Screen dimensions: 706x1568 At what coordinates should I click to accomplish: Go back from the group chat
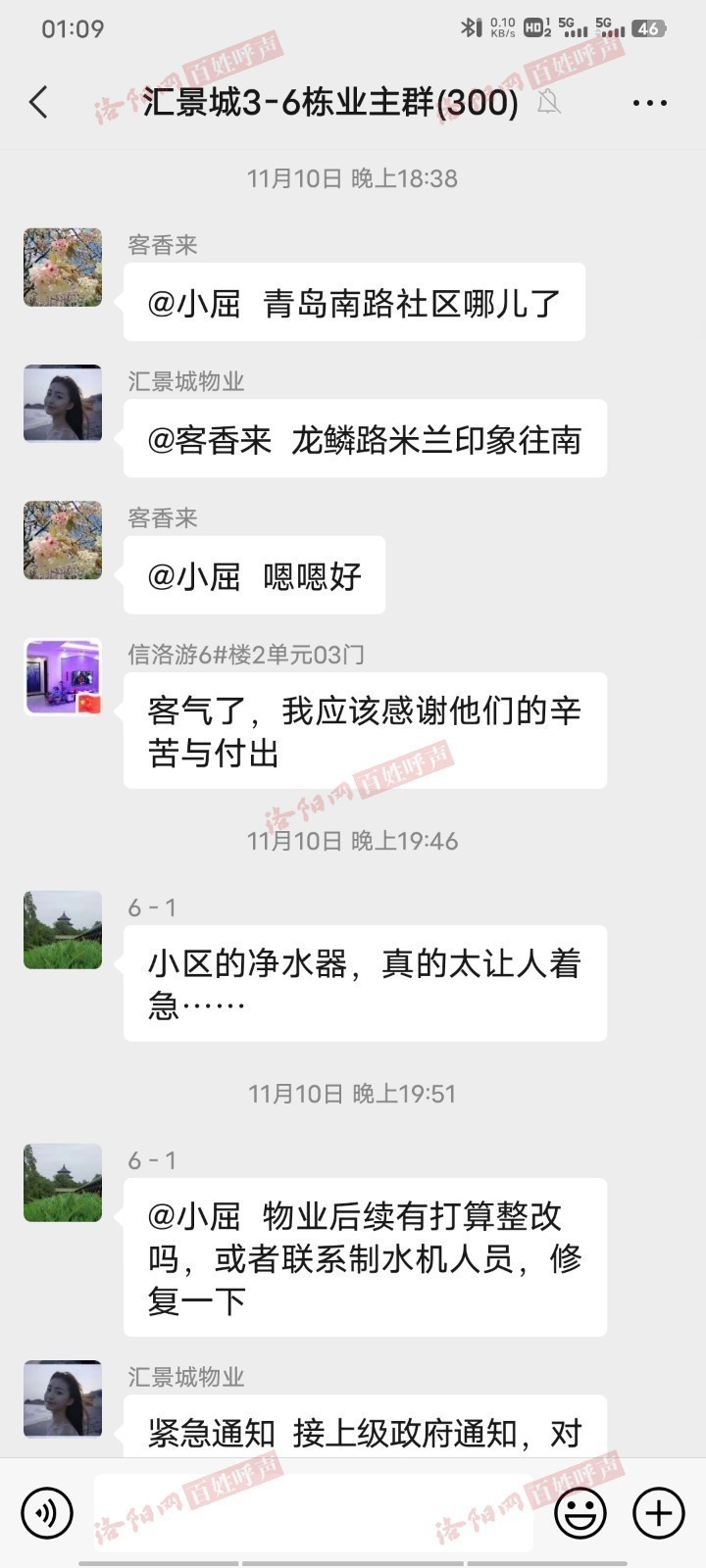click(x=39, y=102)
